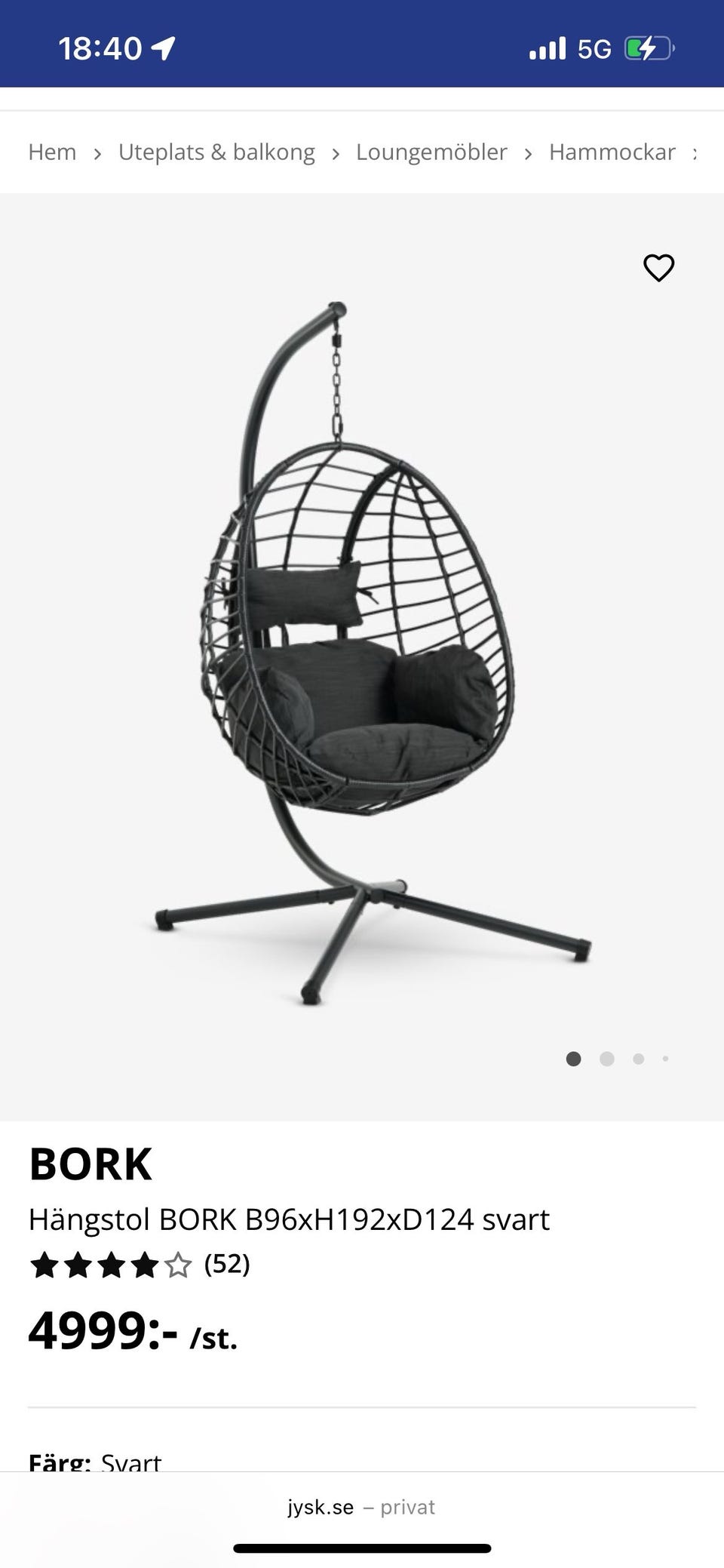724x1568 pixels.
Task: Open the 52 customer reviews
Action: 227,1263
